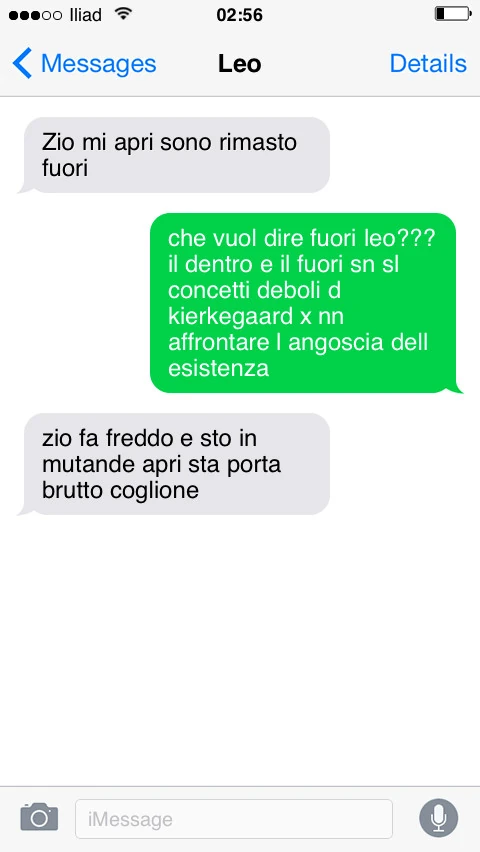Tap the microphone to record audio
Viewport: 480px width, 852px height.
point(439,818)
